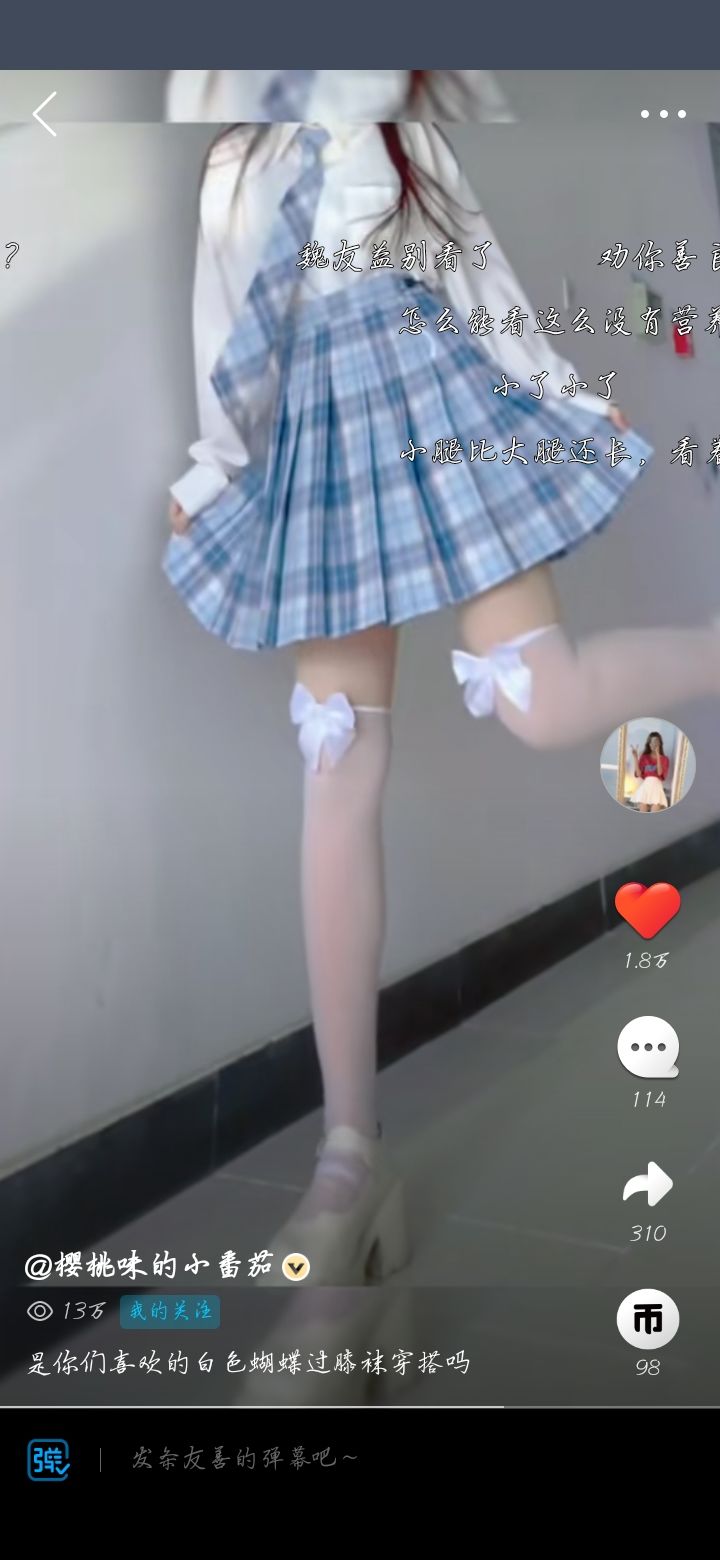Like the video by tapping the red heart icon

coord(649,910)
